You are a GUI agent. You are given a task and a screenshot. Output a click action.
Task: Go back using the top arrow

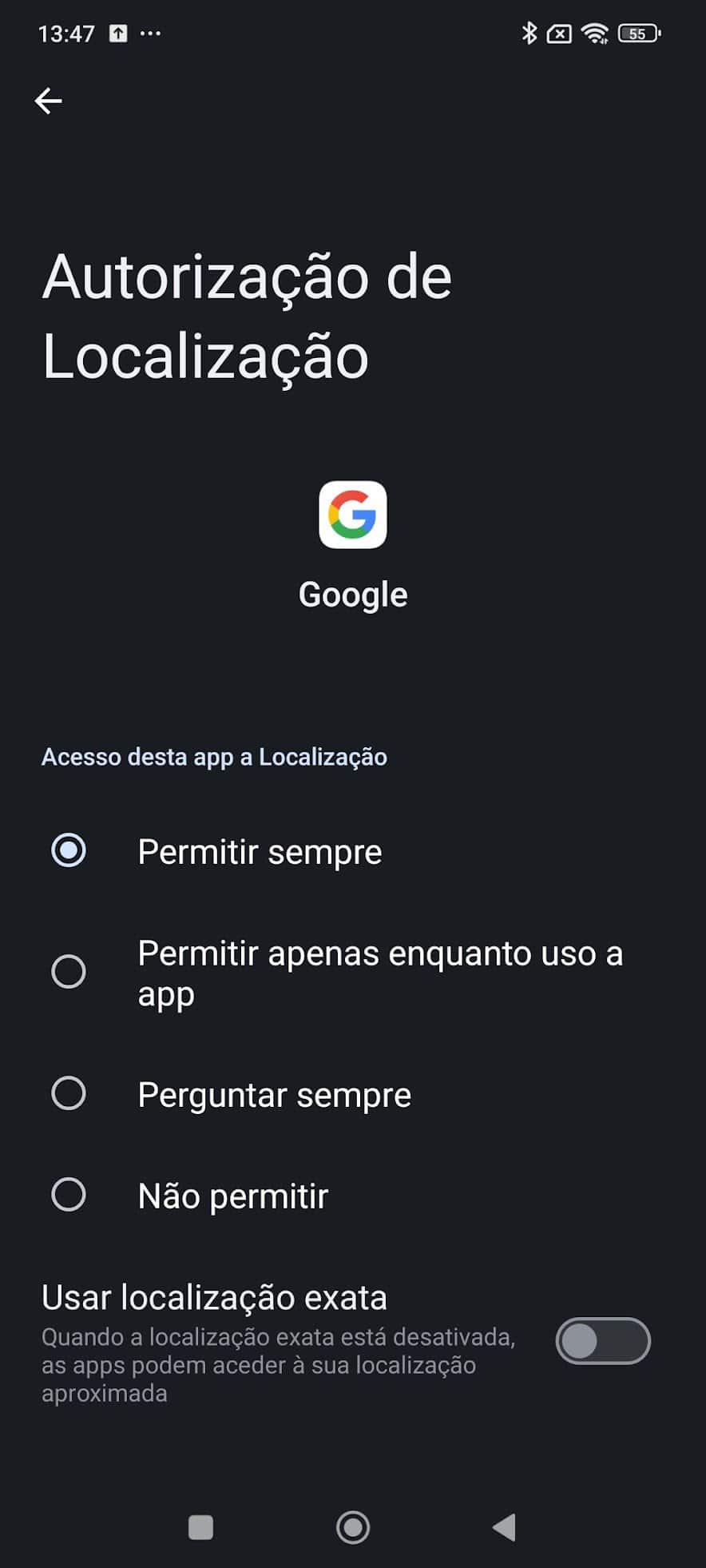pos(49,101)
